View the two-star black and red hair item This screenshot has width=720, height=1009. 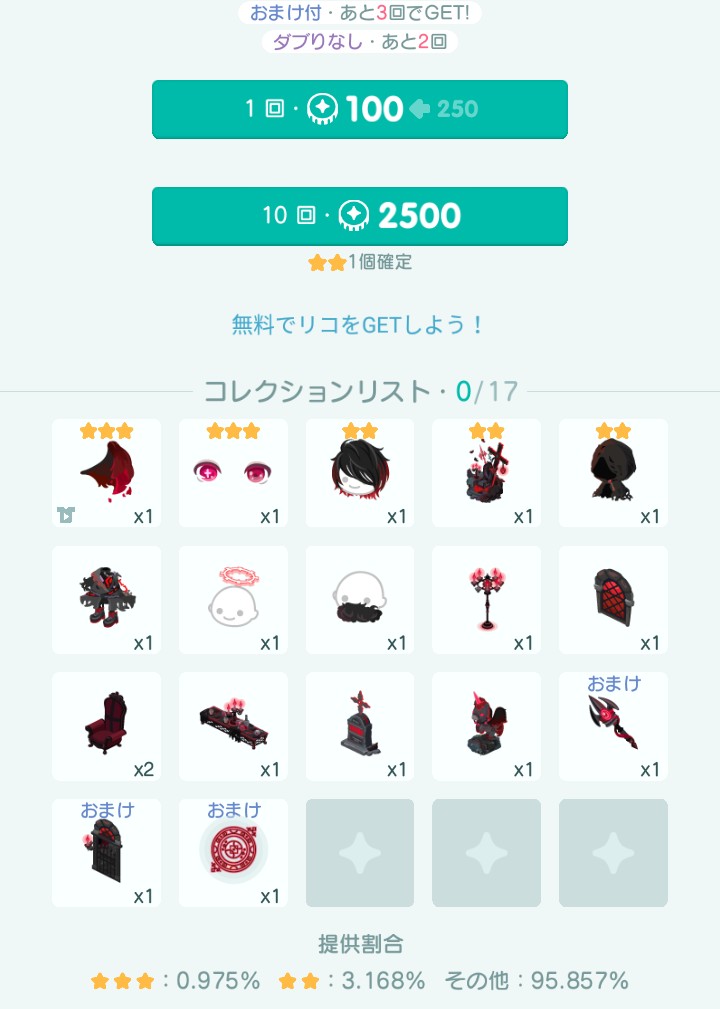click(360, 473)
